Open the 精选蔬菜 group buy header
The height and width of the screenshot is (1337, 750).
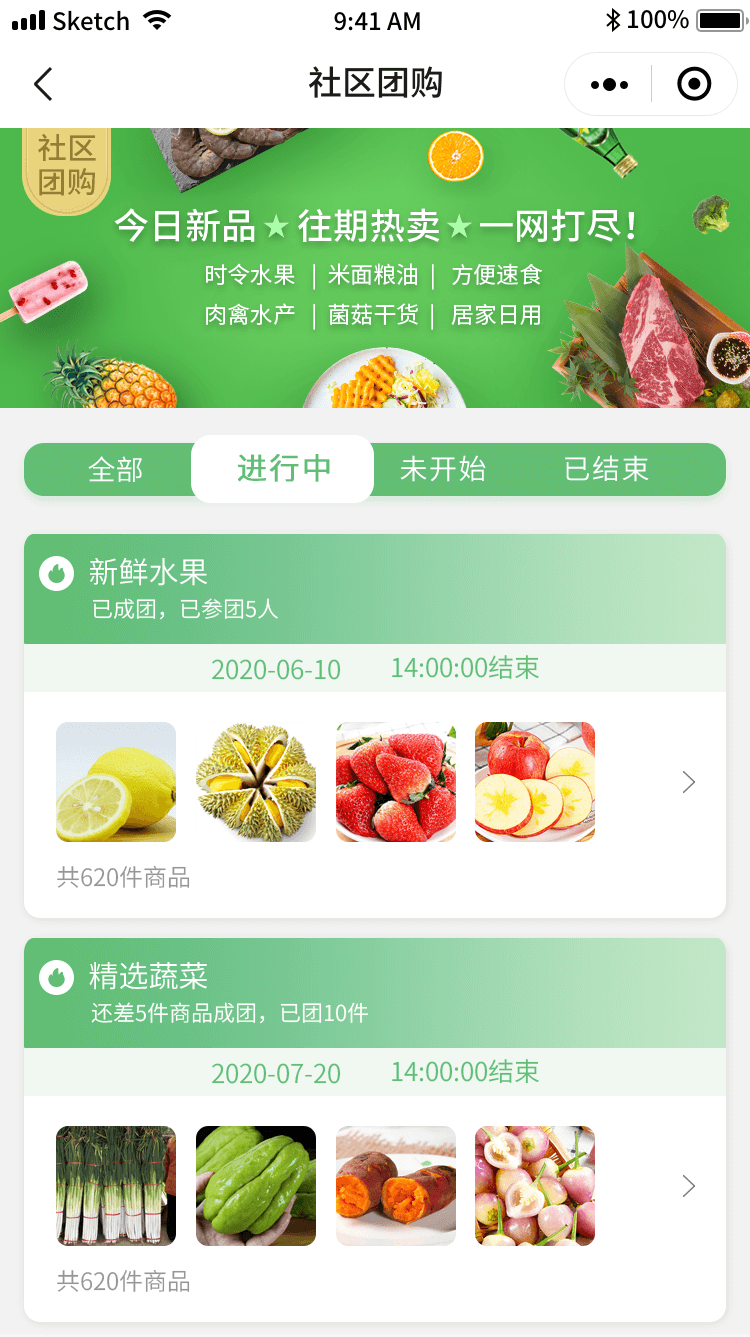[x=375, y=993]
